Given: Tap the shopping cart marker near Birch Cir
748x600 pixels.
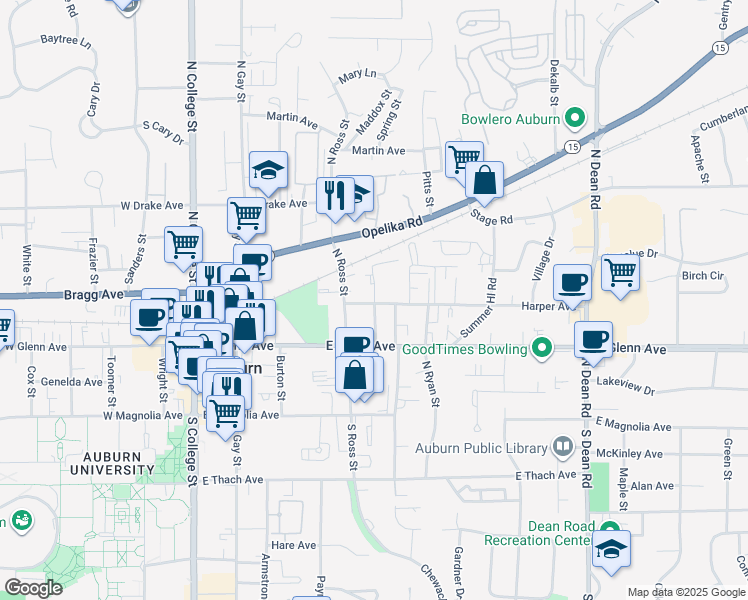Looking at the screenshot, I should click(x=620, y=276).
